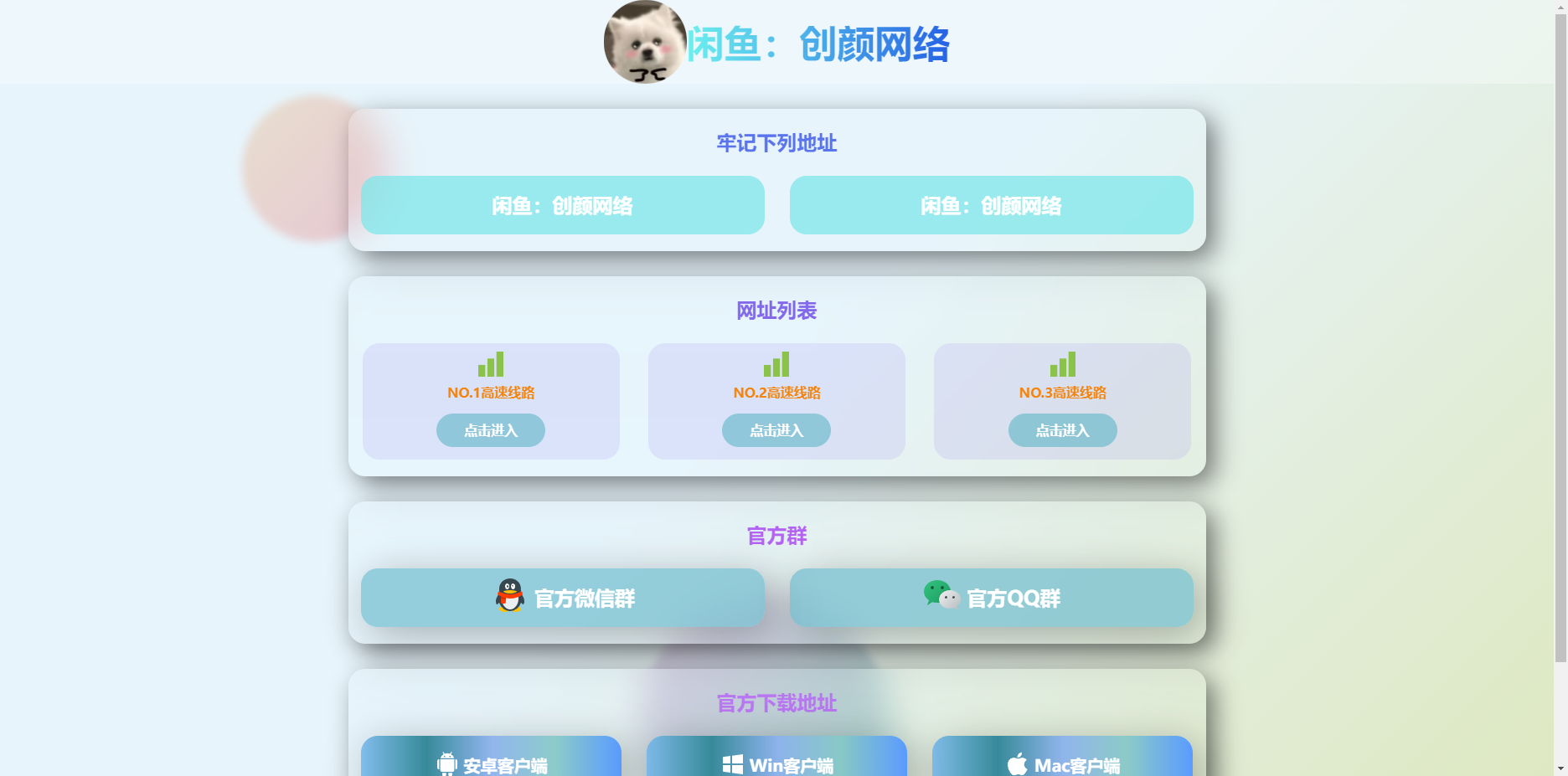Open NO.3高速线路 with 点击进入
Image resolution: width=1568 pixels, height=776 pixels.
click(1062, 430)
